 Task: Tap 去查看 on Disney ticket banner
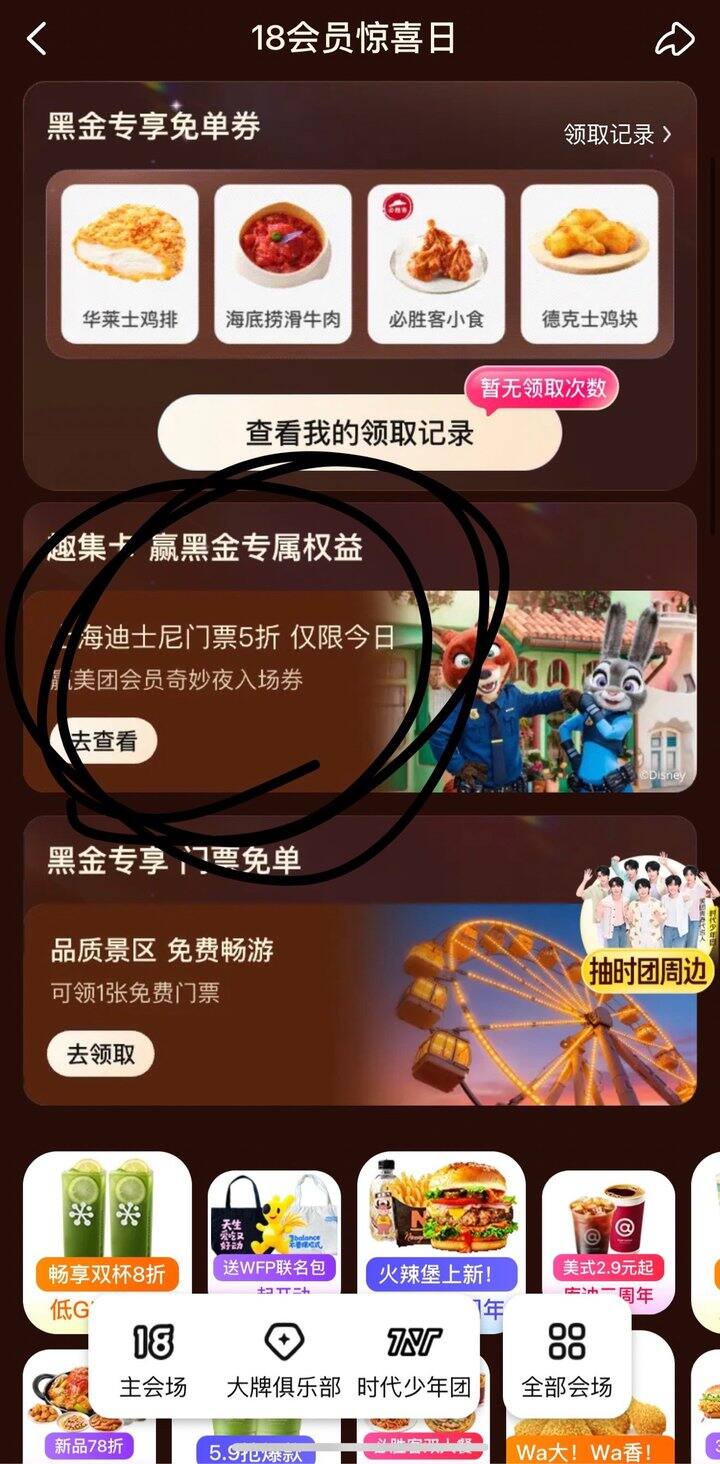pos(103,741)
